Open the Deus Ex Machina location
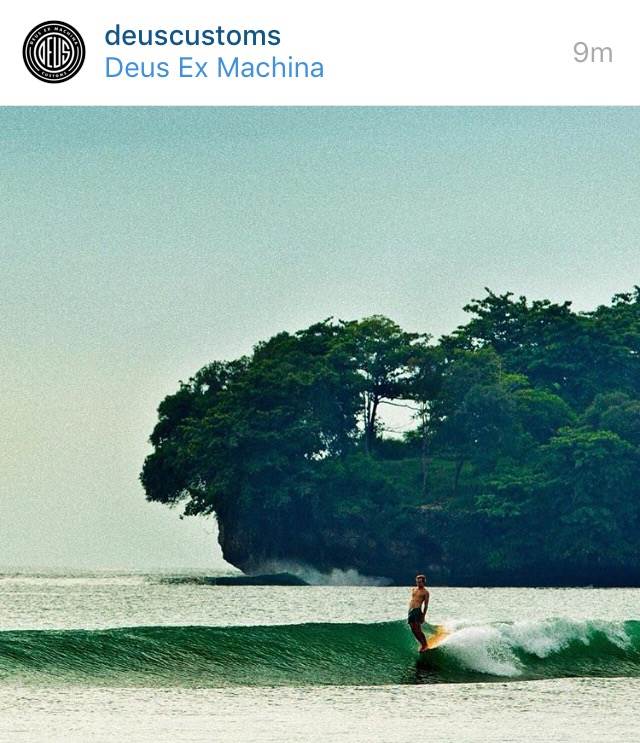Image resolution: width=640 pixels, height=743 pixels. click(214, 68)
